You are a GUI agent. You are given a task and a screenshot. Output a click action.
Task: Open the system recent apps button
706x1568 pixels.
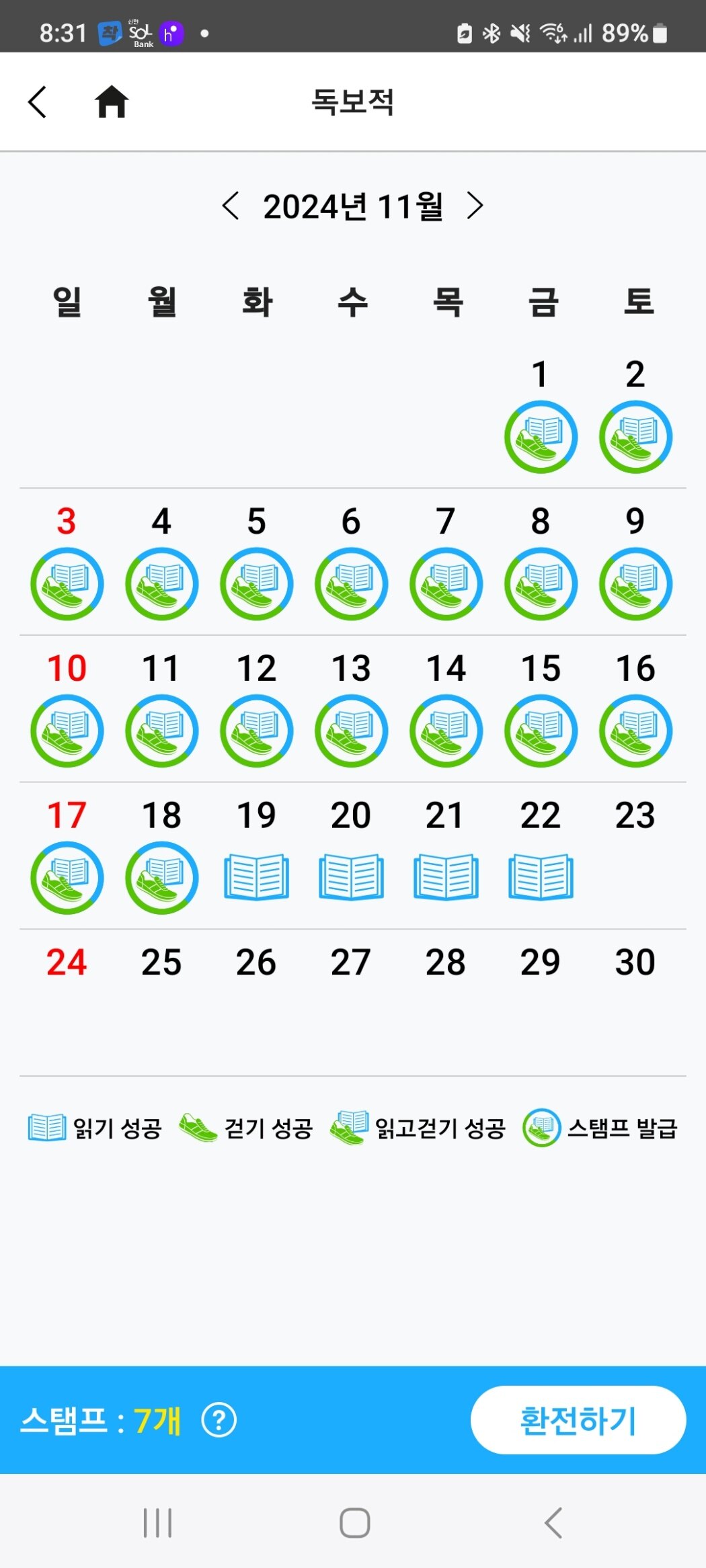pyautogui.click(x=158, y=1523)
